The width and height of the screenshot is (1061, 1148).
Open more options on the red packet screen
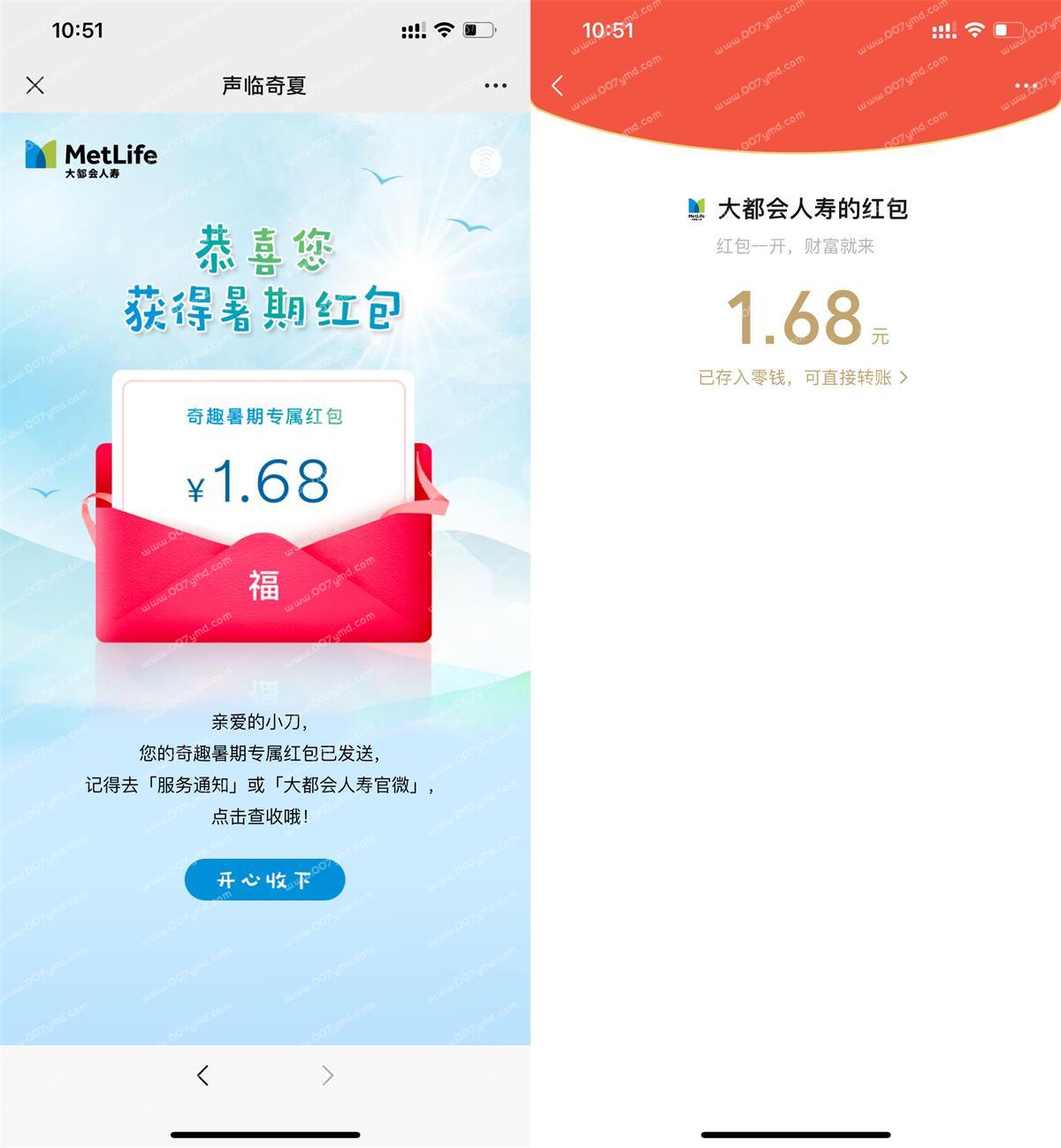click(x=1026, y=86)
